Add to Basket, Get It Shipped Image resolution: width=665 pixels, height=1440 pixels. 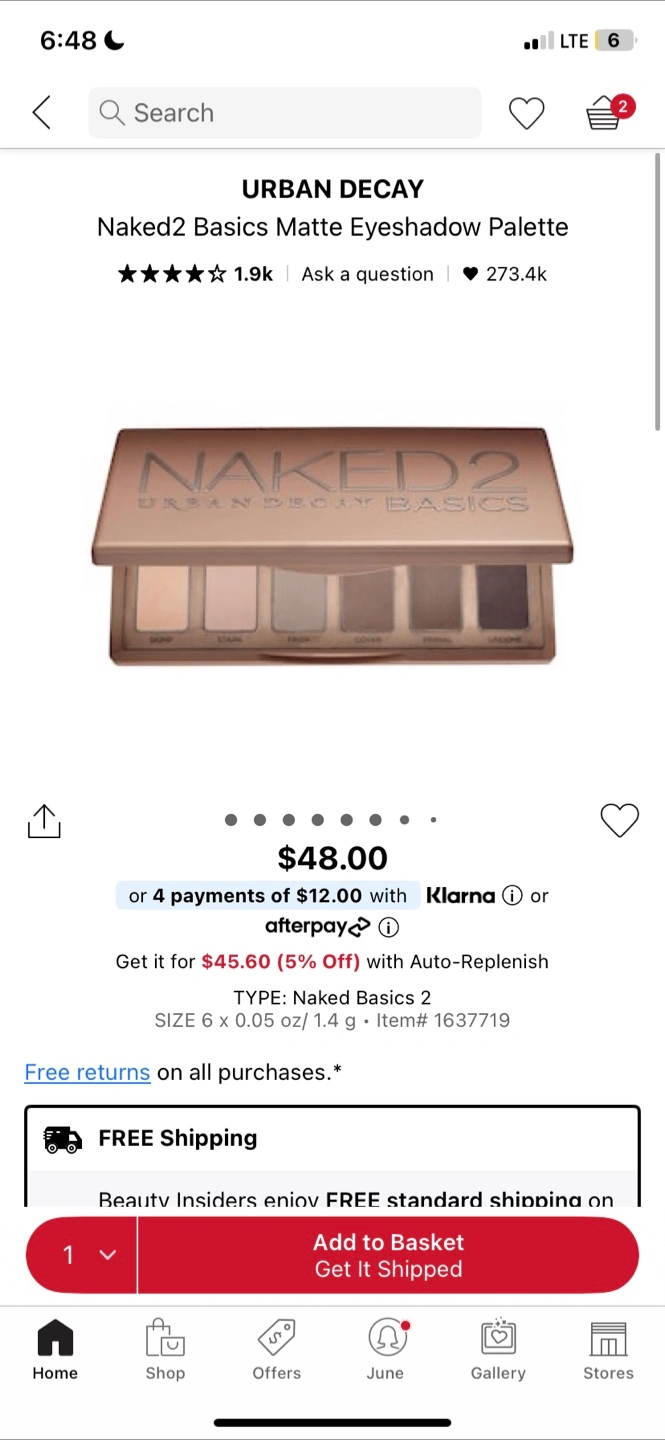388,1255
